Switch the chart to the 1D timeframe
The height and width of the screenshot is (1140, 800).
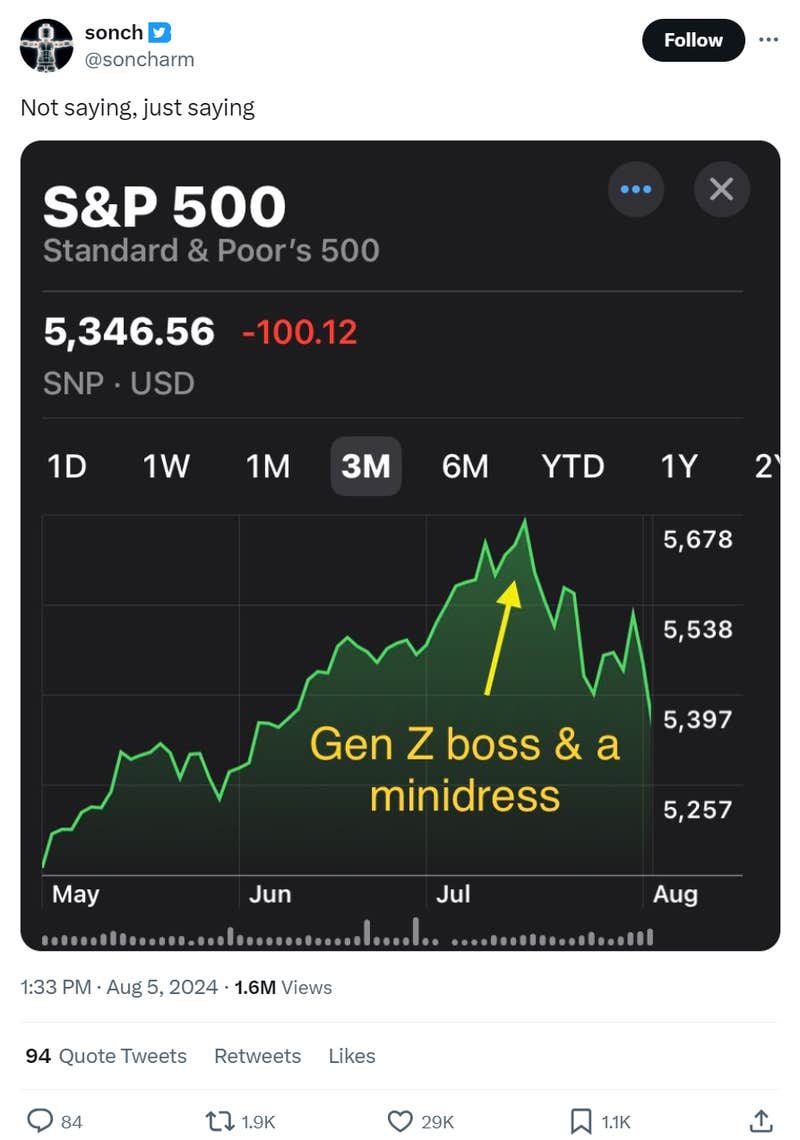tap(66, 466)
